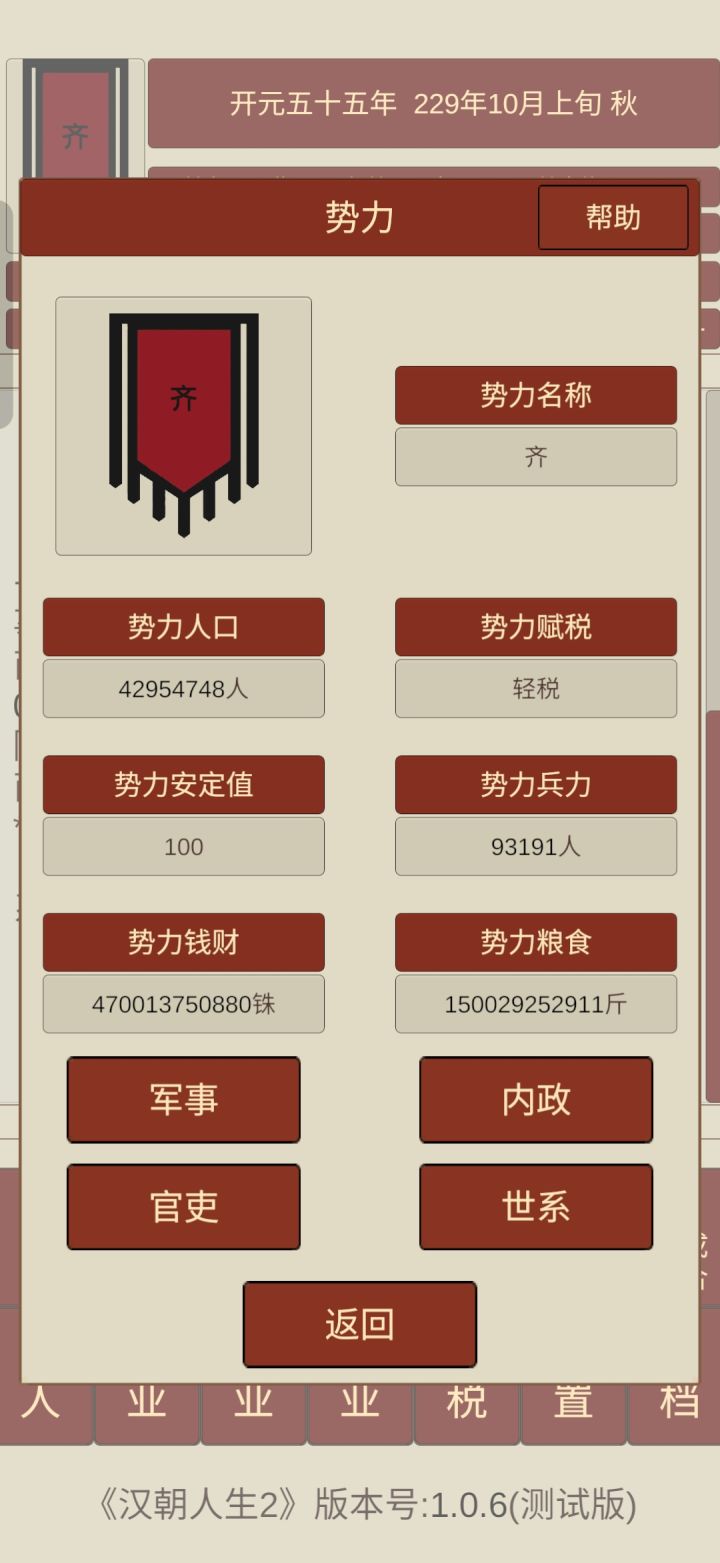Click the faction name field showing 齐
This screenshot has width=720, height=1563.
536,457
